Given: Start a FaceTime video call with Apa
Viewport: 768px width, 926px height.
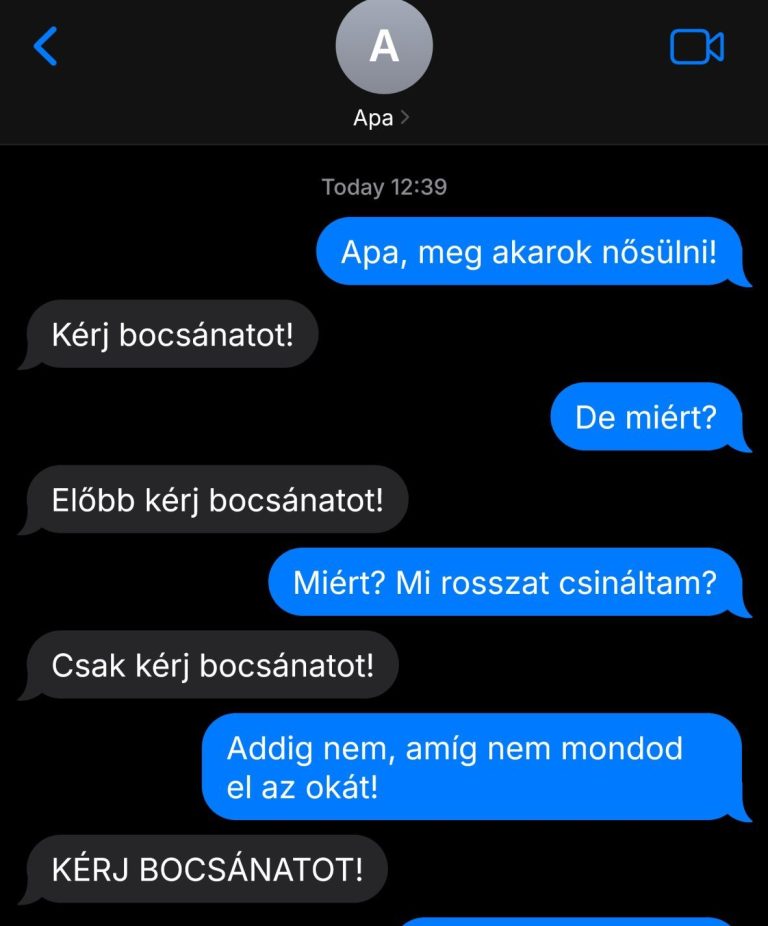Looking at the screenshot, I should [696, 47].
